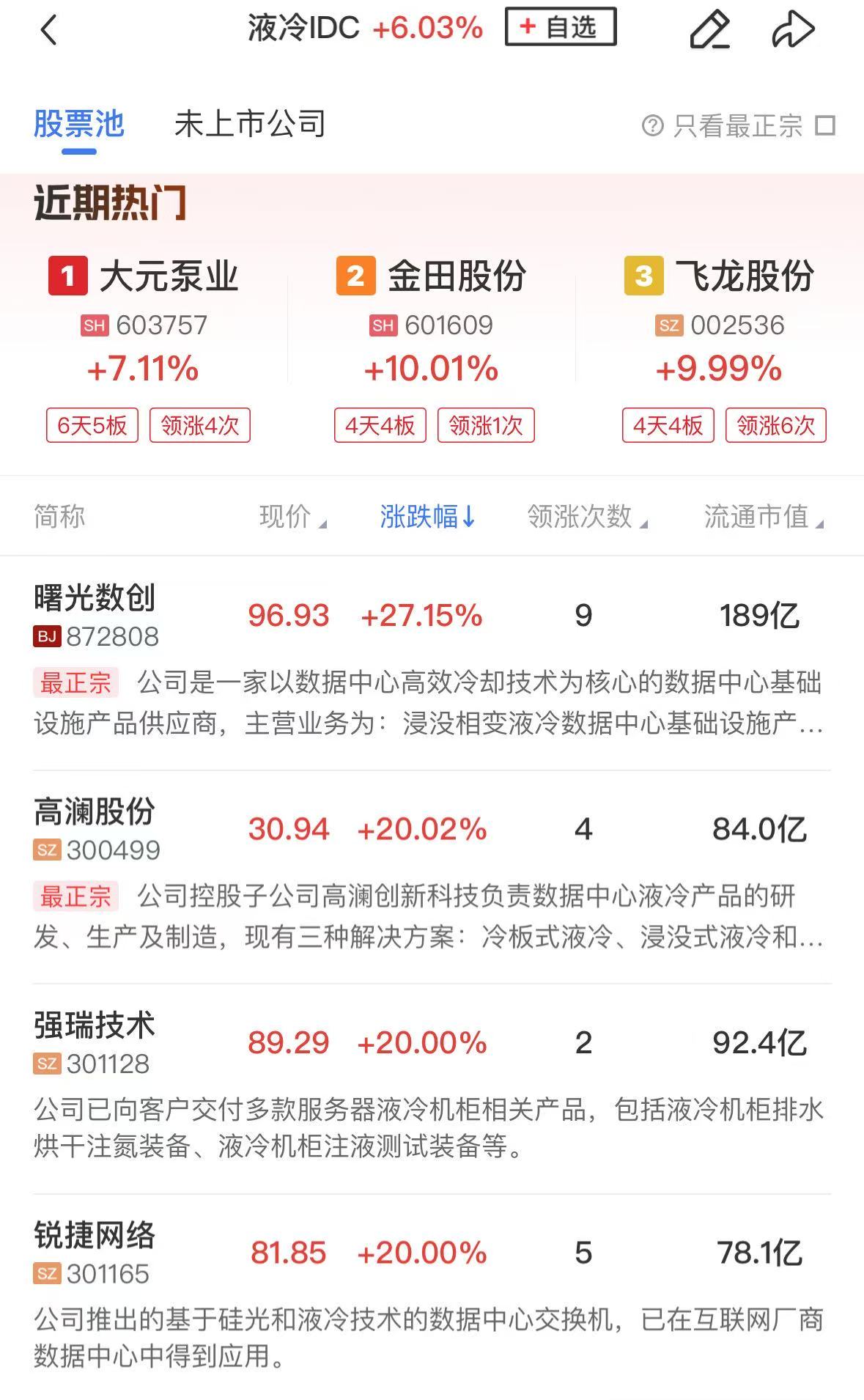This screenshot has width=864, height=1400.
Task: Open hot stock 金田股份 601609
Action: coord(432,323)
